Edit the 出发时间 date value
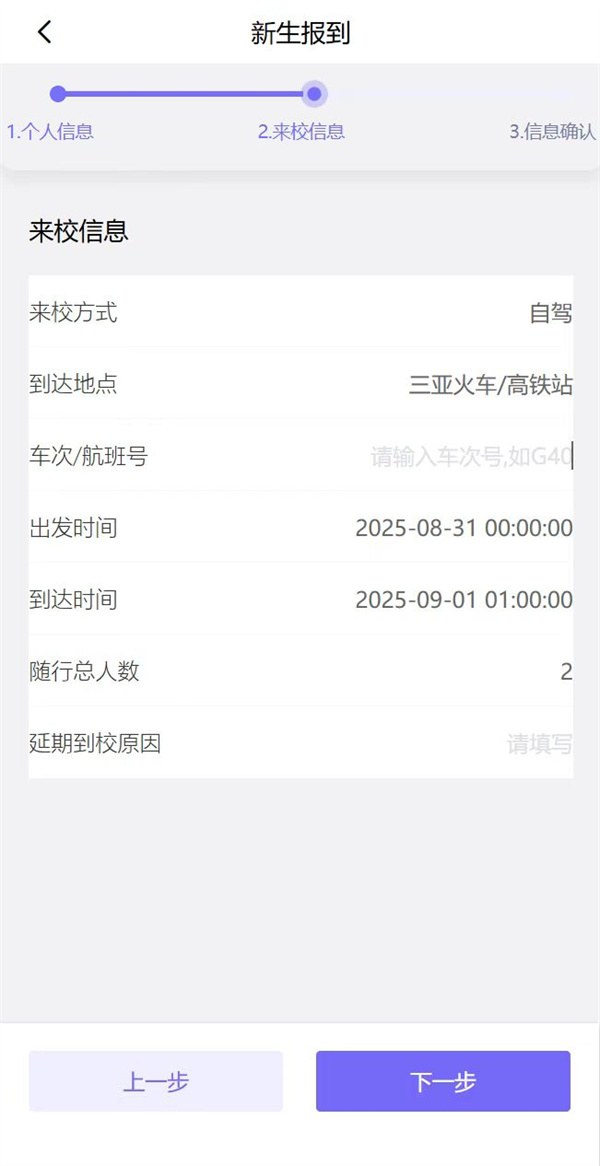The image size is (600, 1166). tap(463, 528)
